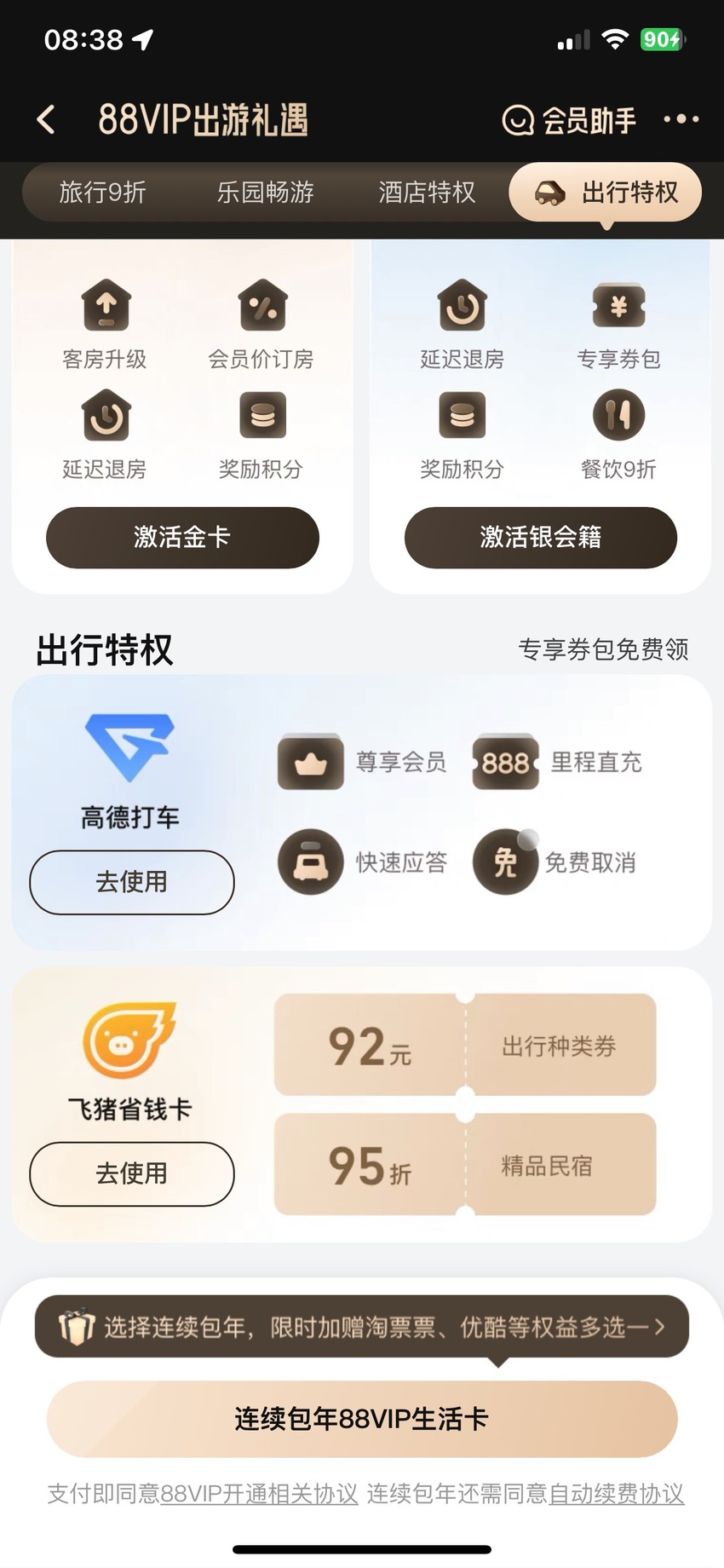Subscribe with 连续包年88VIP生活卡 button
The width and height of the screenshot is (724, 1568).
[362, 1419]
